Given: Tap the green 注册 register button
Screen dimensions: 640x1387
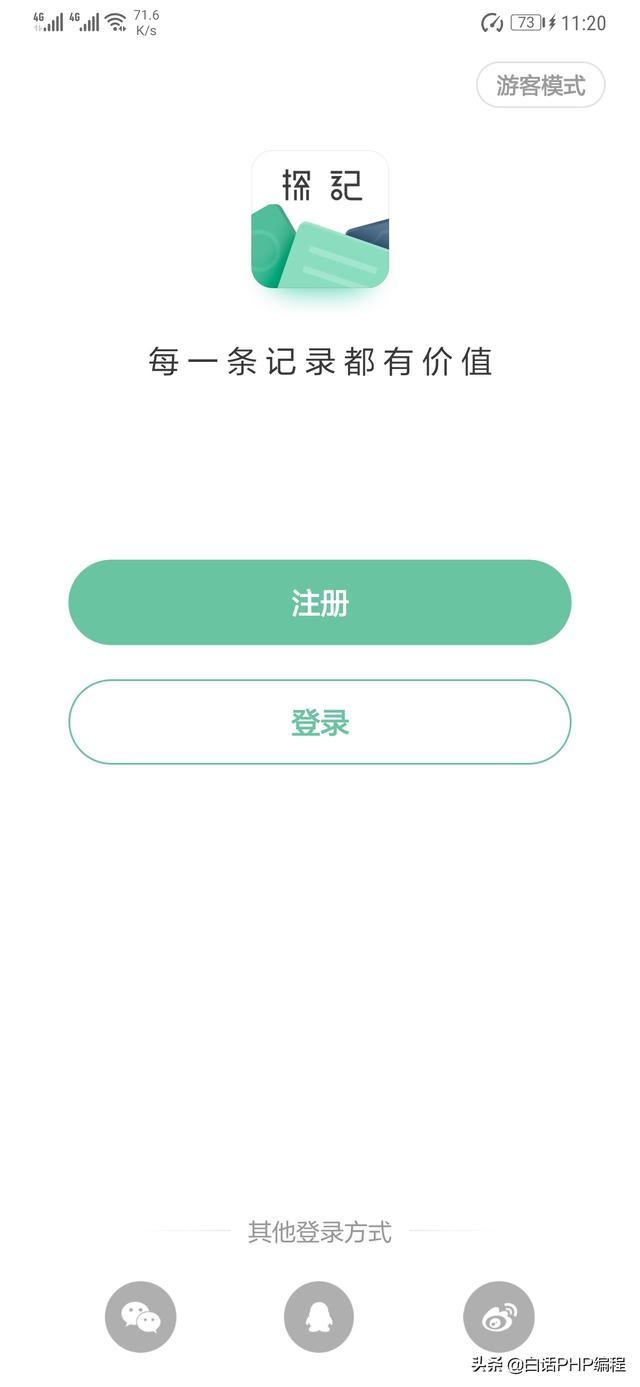Looking at the screenshot, I should coord(320,602).
